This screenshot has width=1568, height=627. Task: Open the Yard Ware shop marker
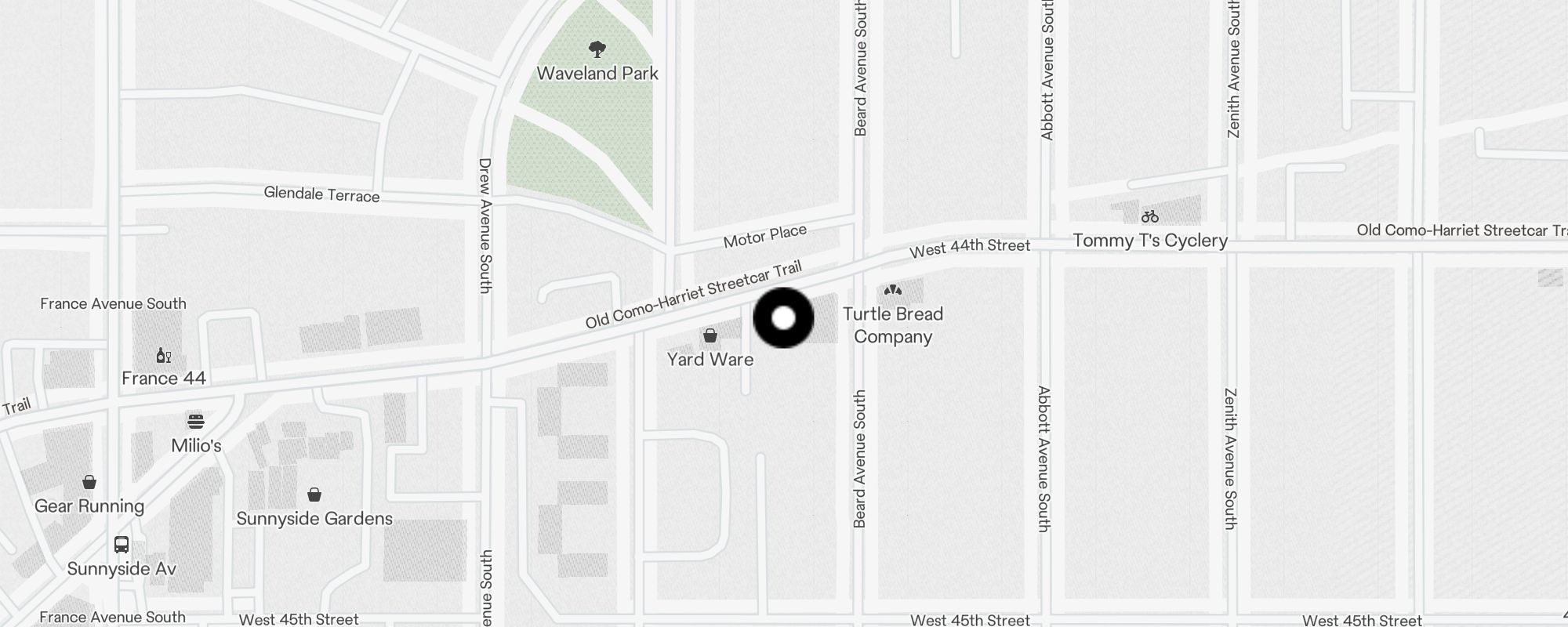pyautogui.click(x=710, y=336)
